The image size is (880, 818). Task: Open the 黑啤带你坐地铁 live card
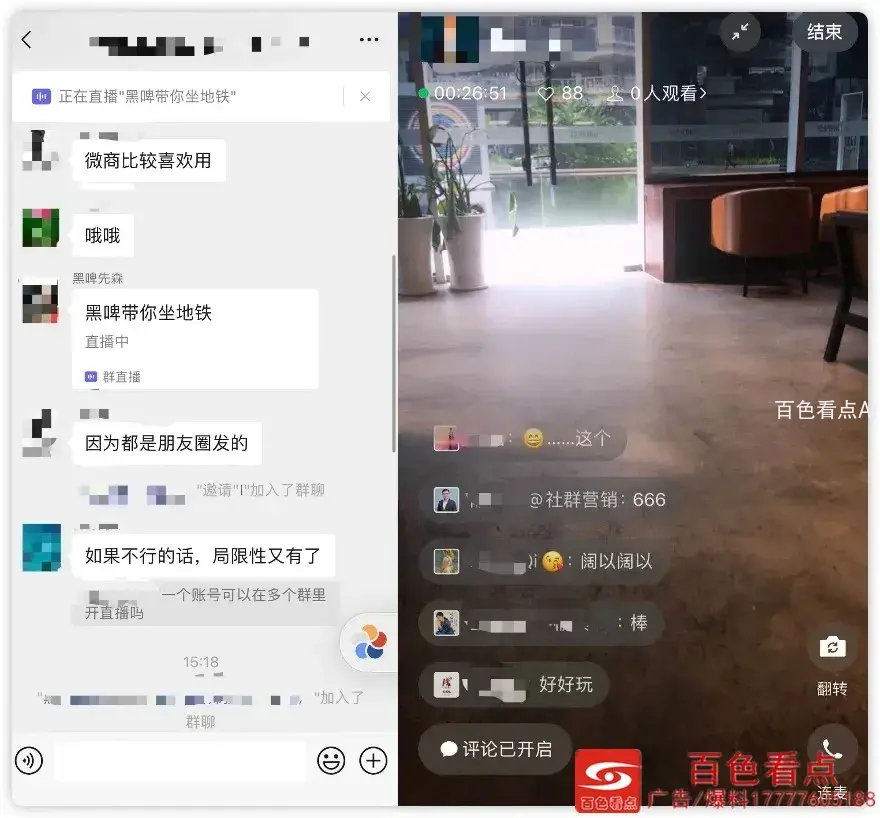click(195, 338)
